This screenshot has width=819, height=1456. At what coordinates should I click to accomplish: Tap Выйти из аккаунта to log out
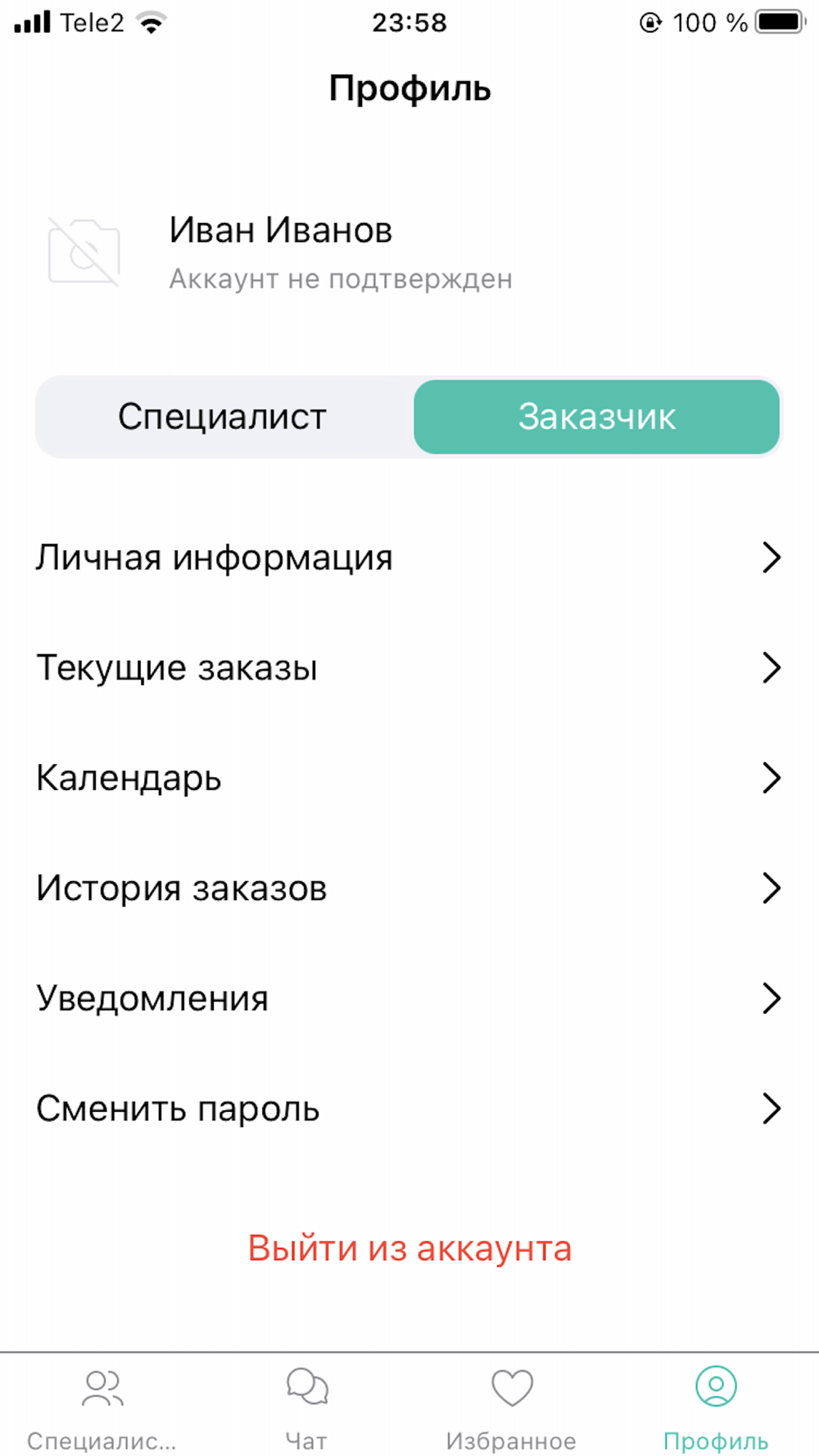click(x=409, y=1249)
